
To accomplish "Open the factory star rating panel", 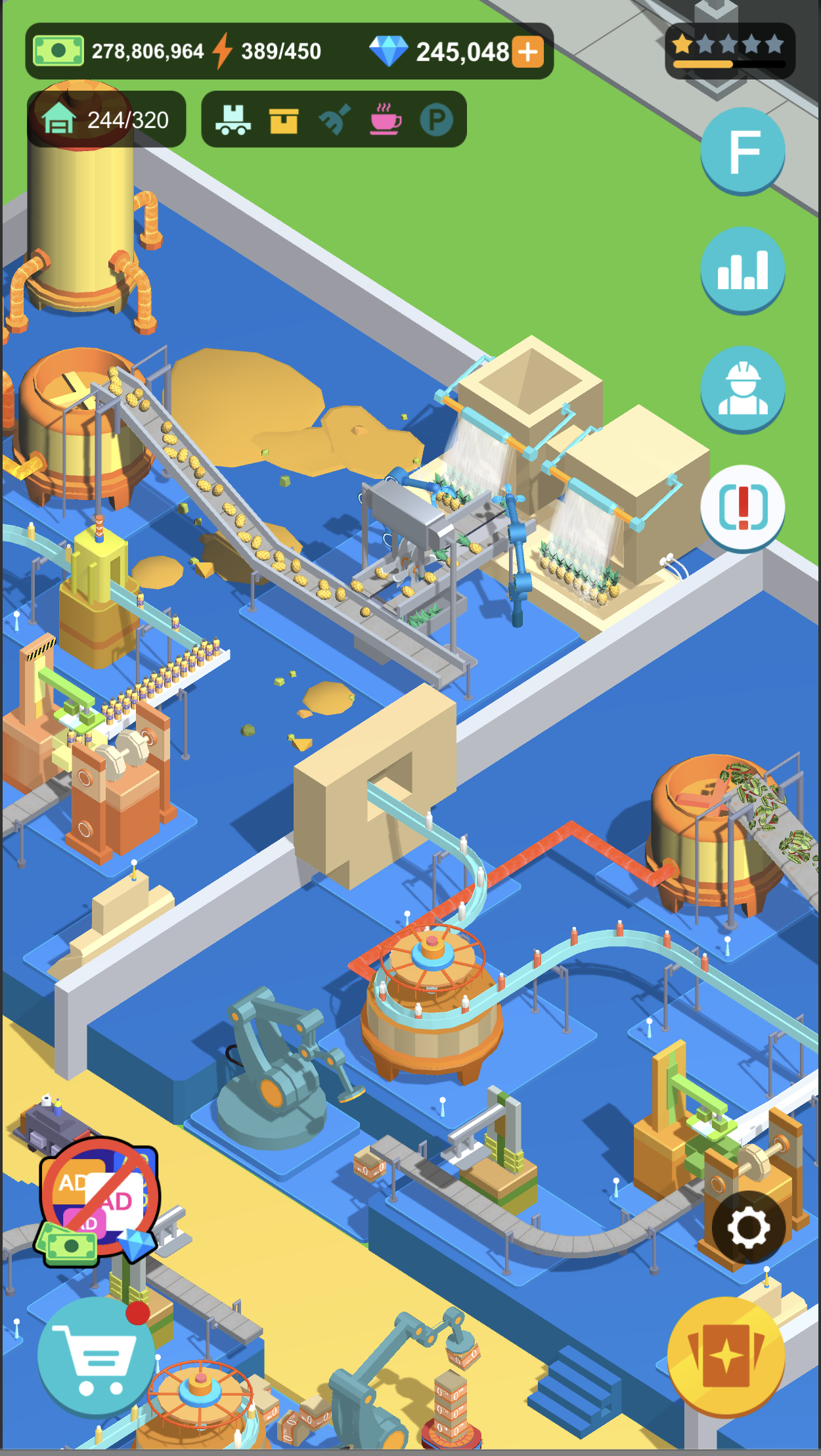I will tap(729, 51).
